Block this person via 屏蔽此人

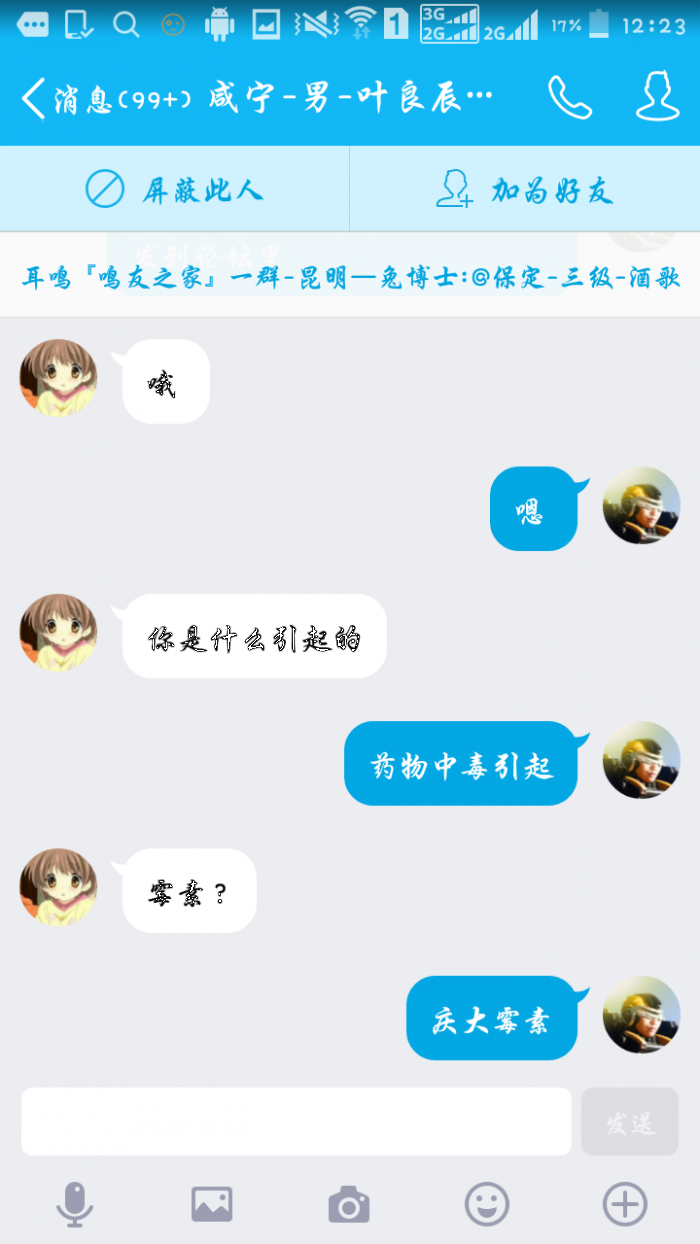click(x=175, y=189)
